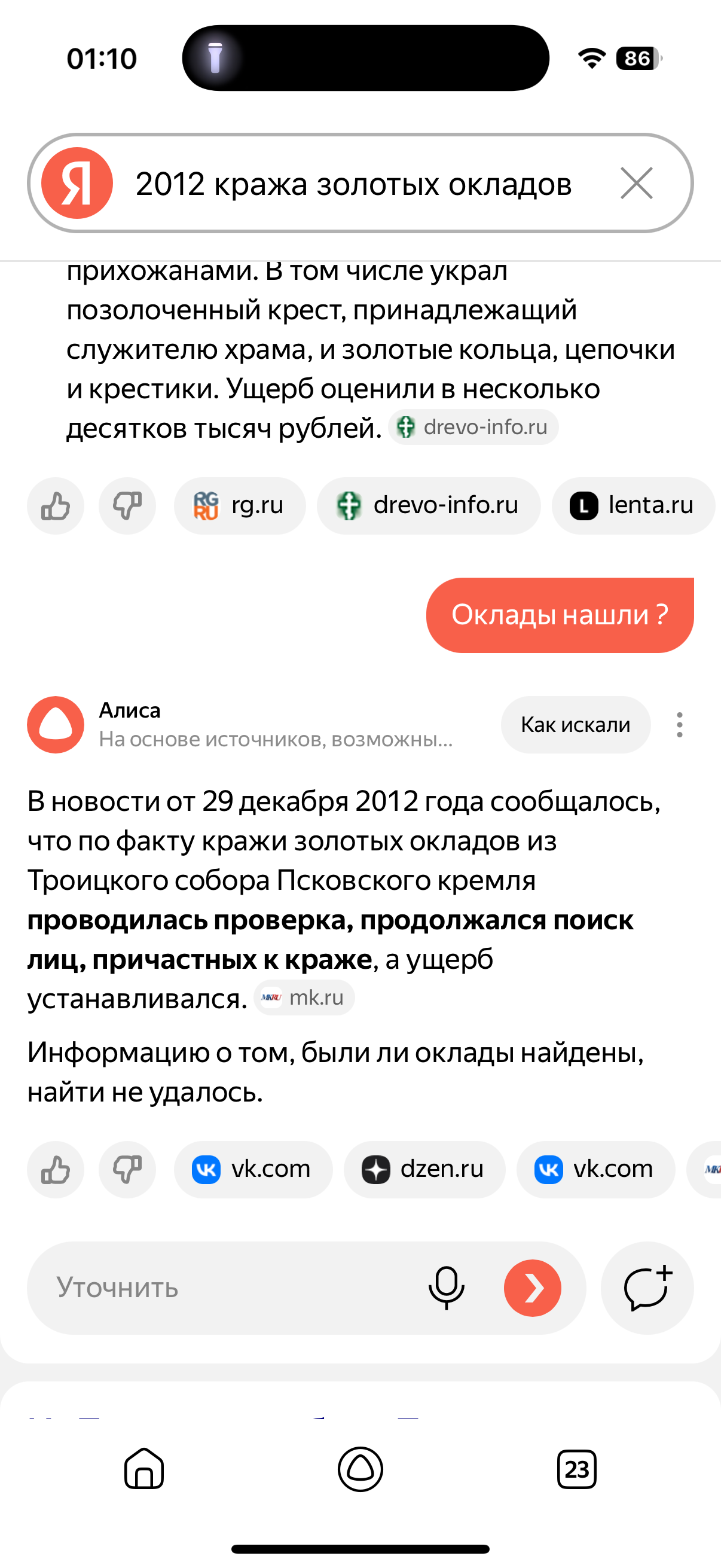
Task: Open the 23 open tabs view
Action: [577, 1469]
